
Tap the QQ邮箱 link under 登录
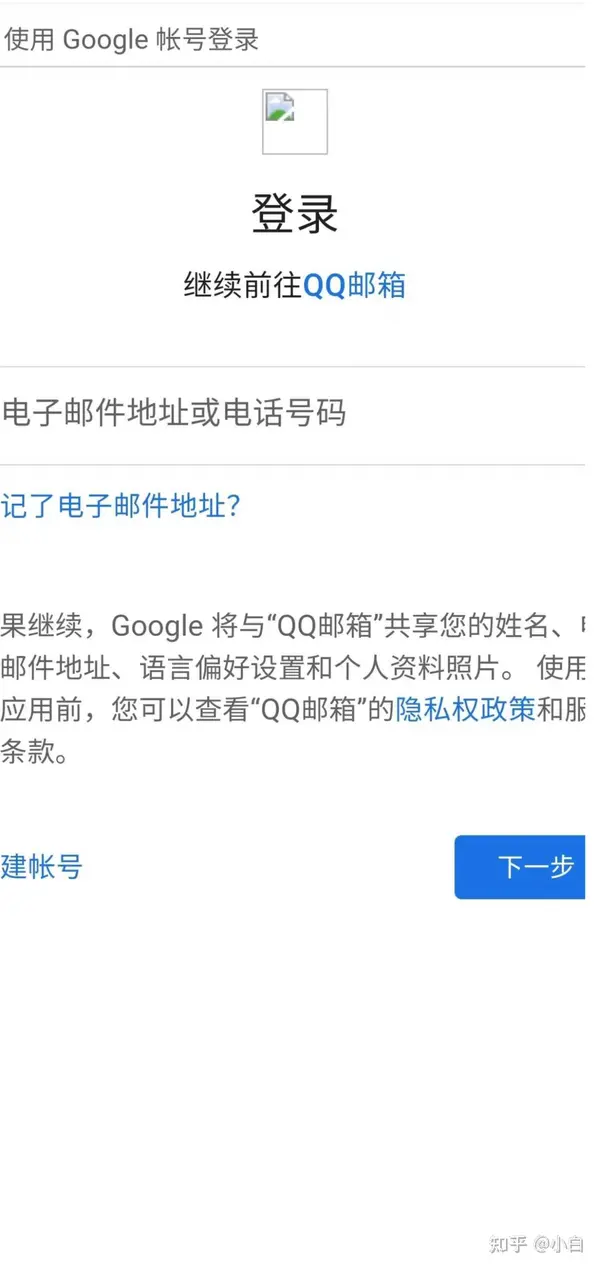point(355,285)
